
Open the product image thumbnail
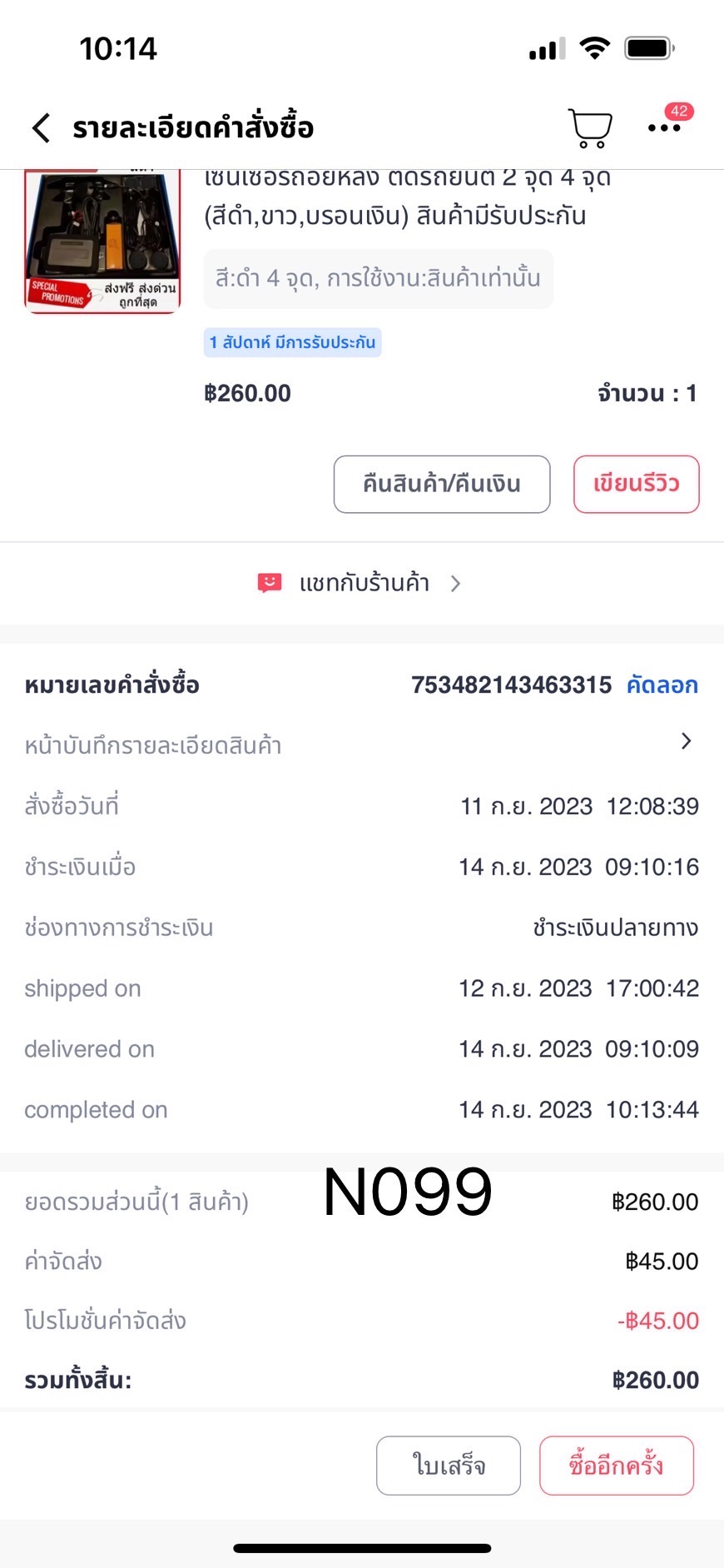coord(102,241)
